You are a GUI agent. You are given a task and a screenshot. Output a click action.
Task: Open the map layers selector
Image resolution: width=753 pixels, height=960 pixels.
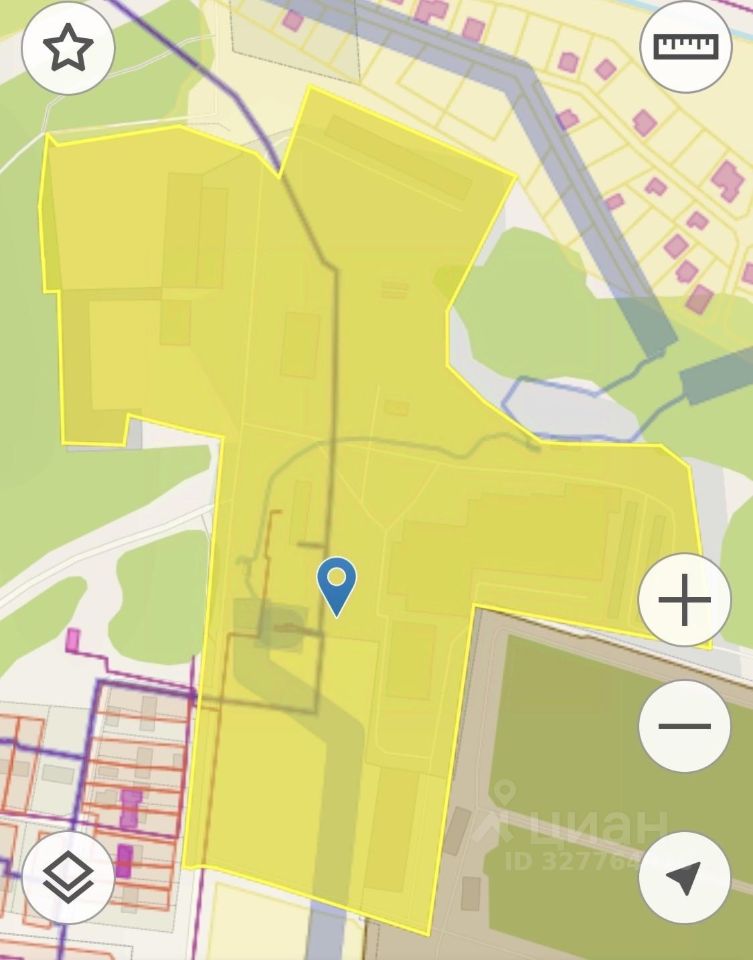click(68, 877)
